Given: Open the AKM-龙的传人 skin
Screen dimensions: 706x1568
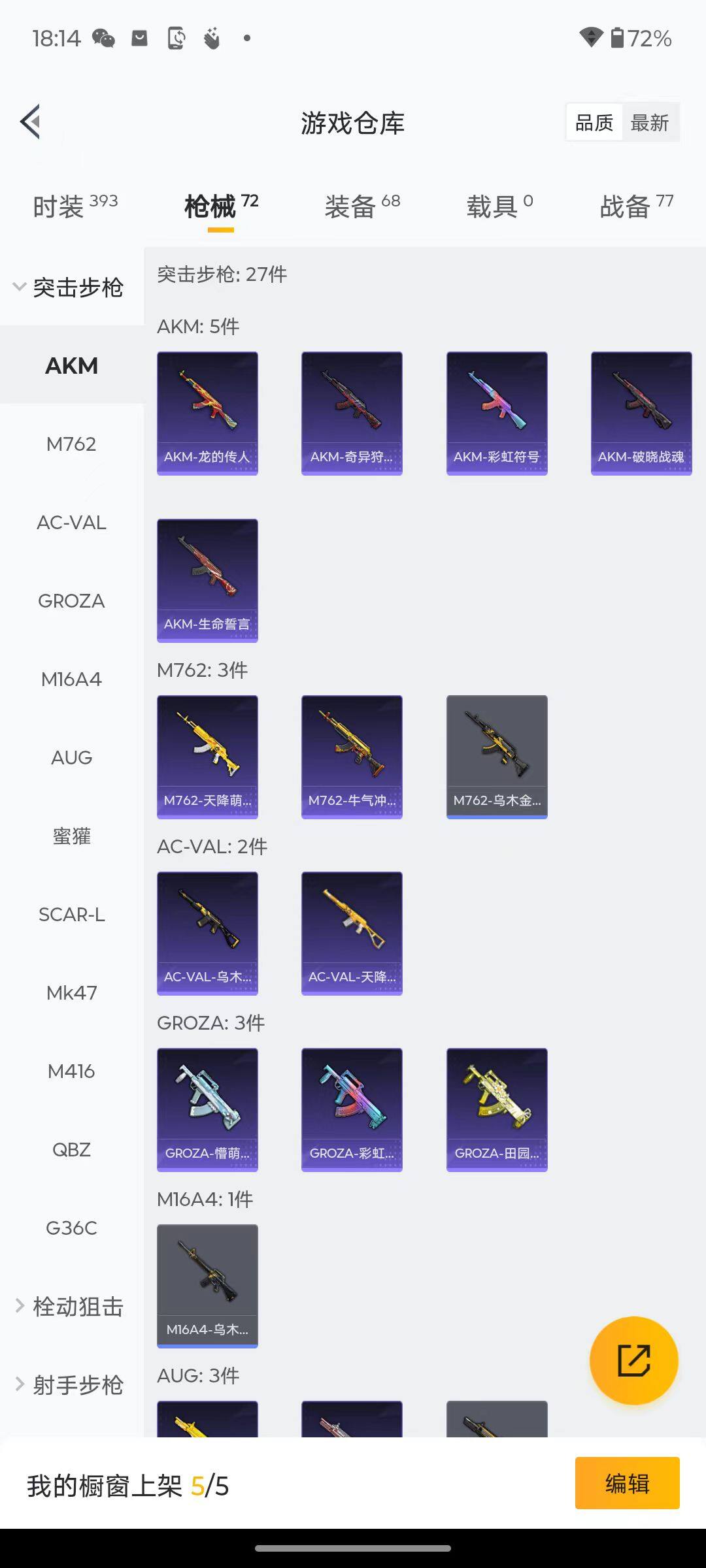Looking at the screenshot, I should point(207,413).
